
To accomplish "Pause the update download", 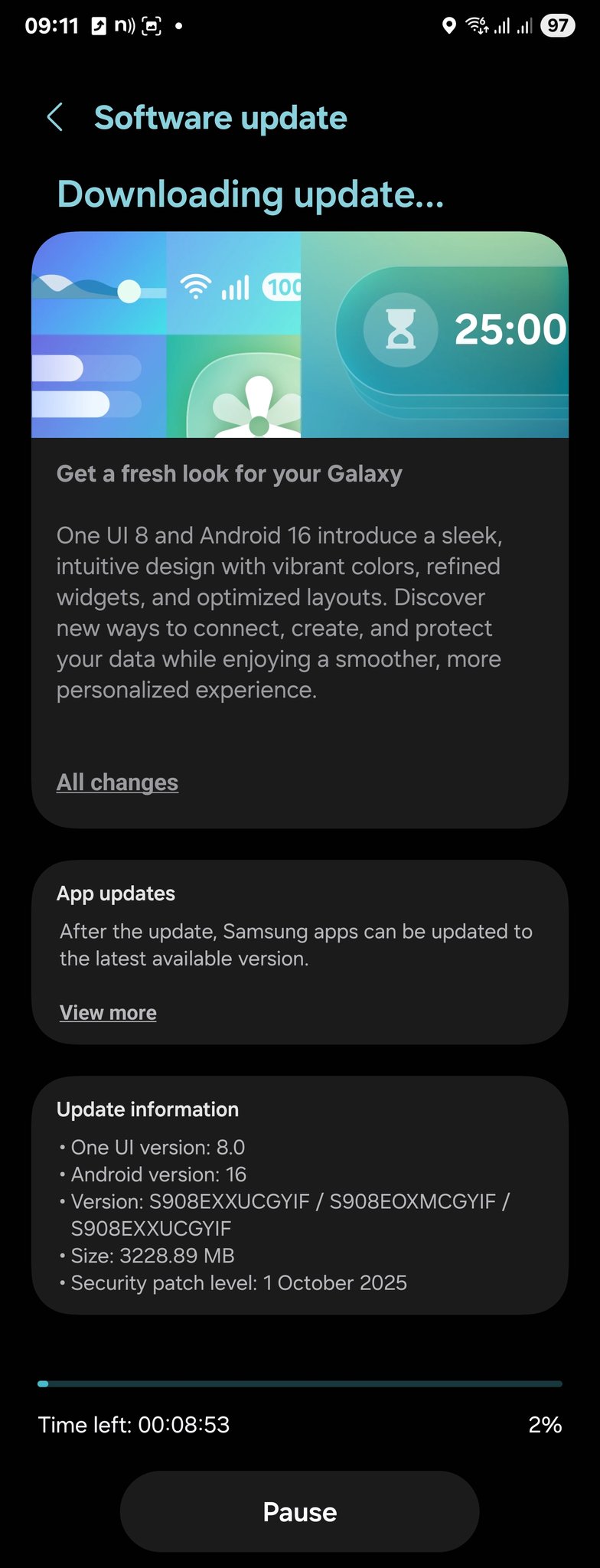I will (299, 1511).
